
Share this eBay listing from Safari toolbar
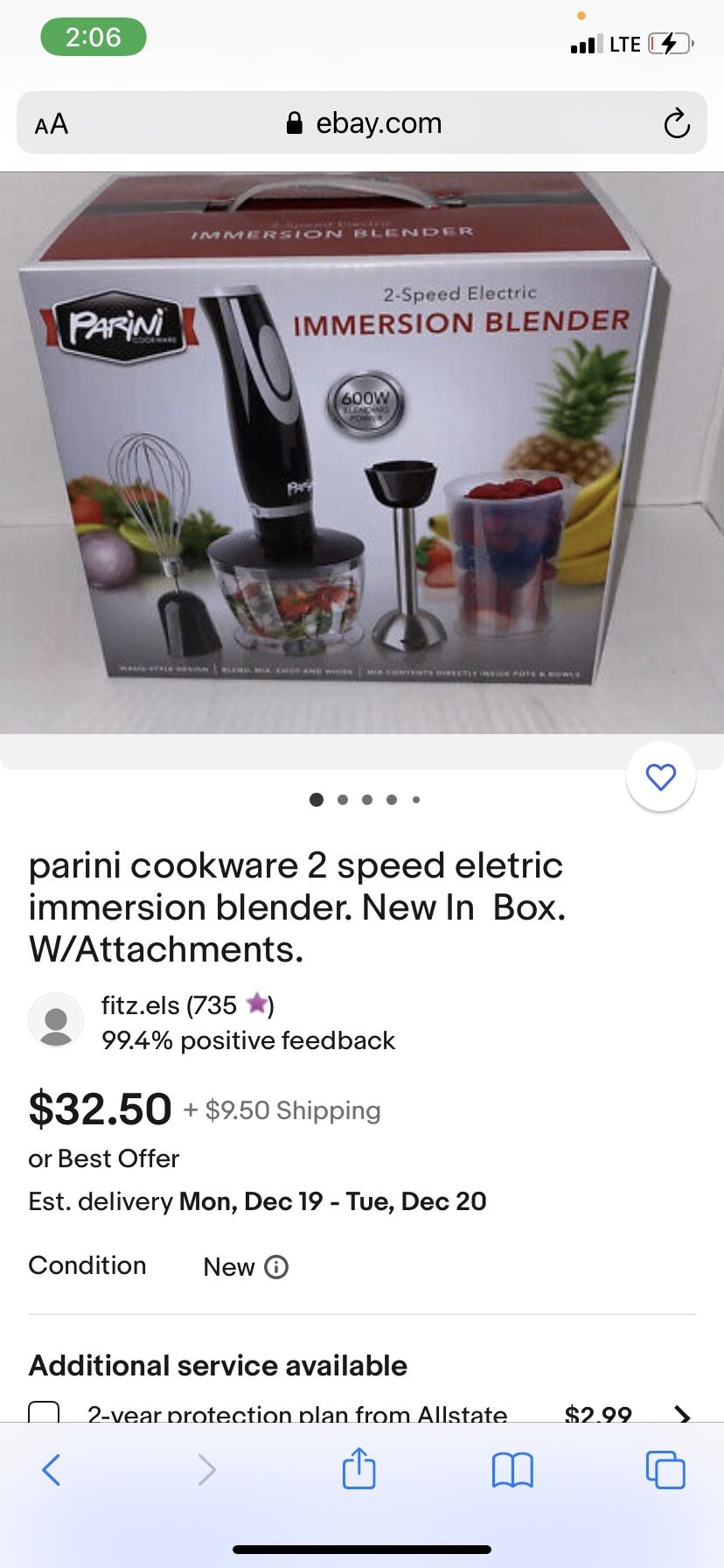pyautogui.click(x=359, y=1468)
